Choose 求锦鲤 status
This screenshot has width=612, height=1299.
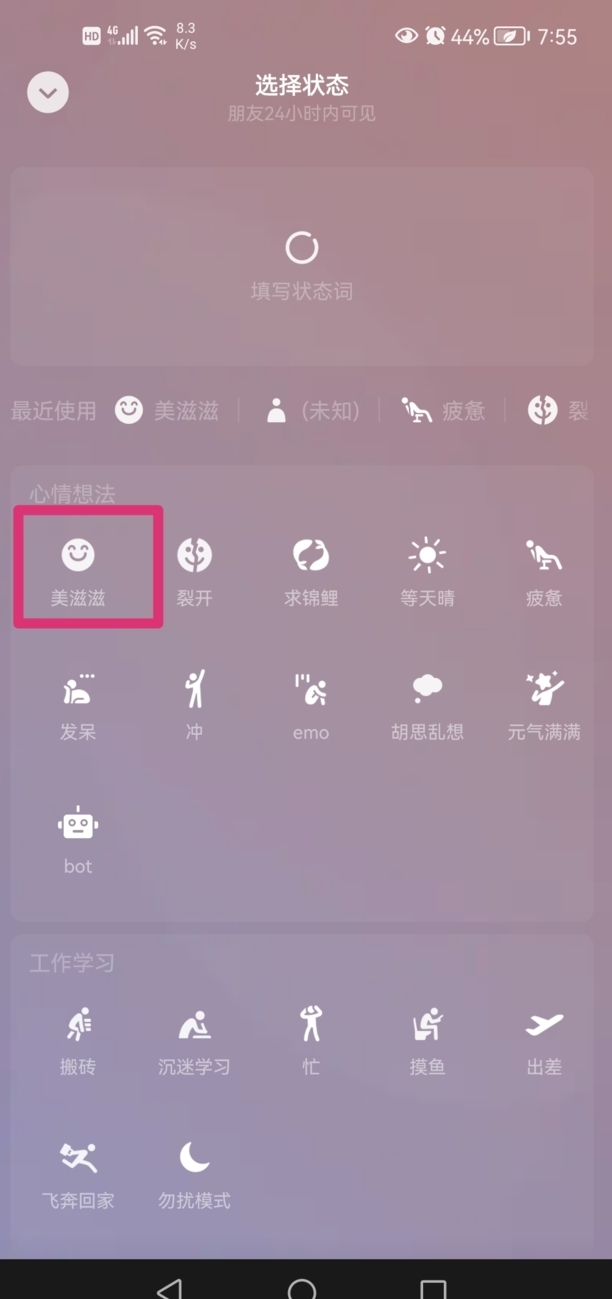311,570
